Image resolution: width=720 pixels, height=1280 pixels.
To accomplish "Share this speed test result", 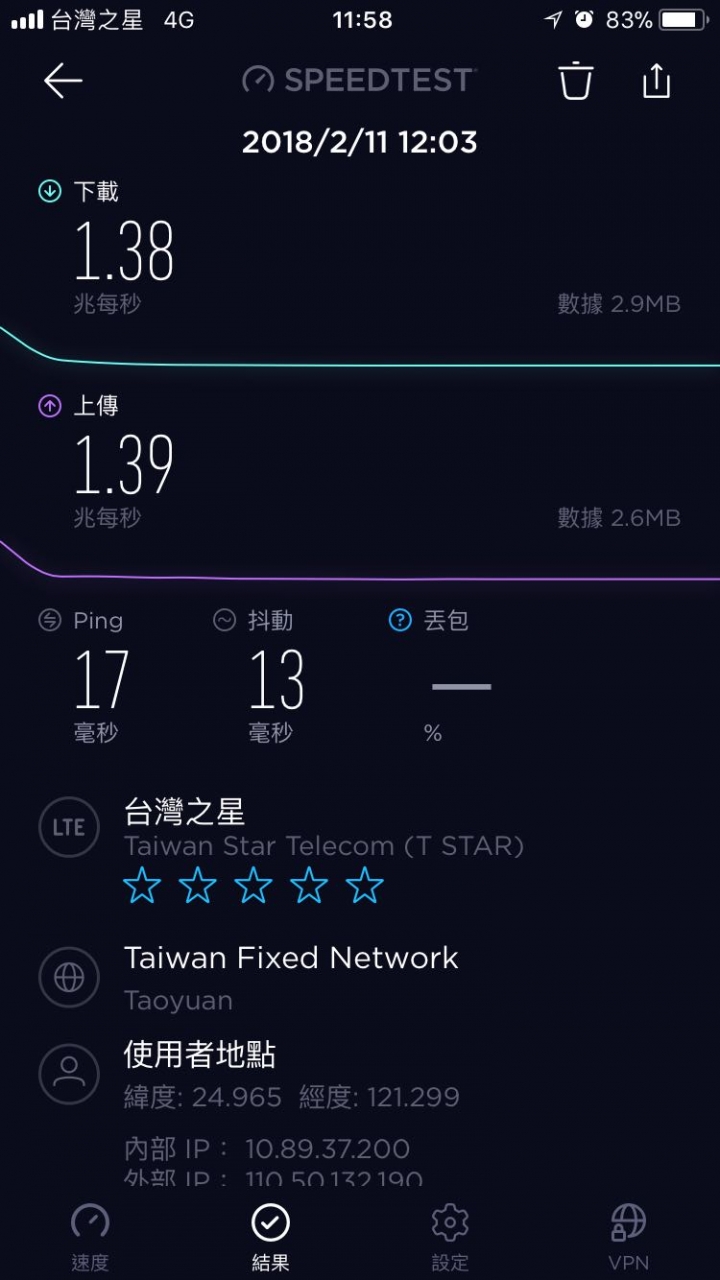I will click(x=656, y=81).
